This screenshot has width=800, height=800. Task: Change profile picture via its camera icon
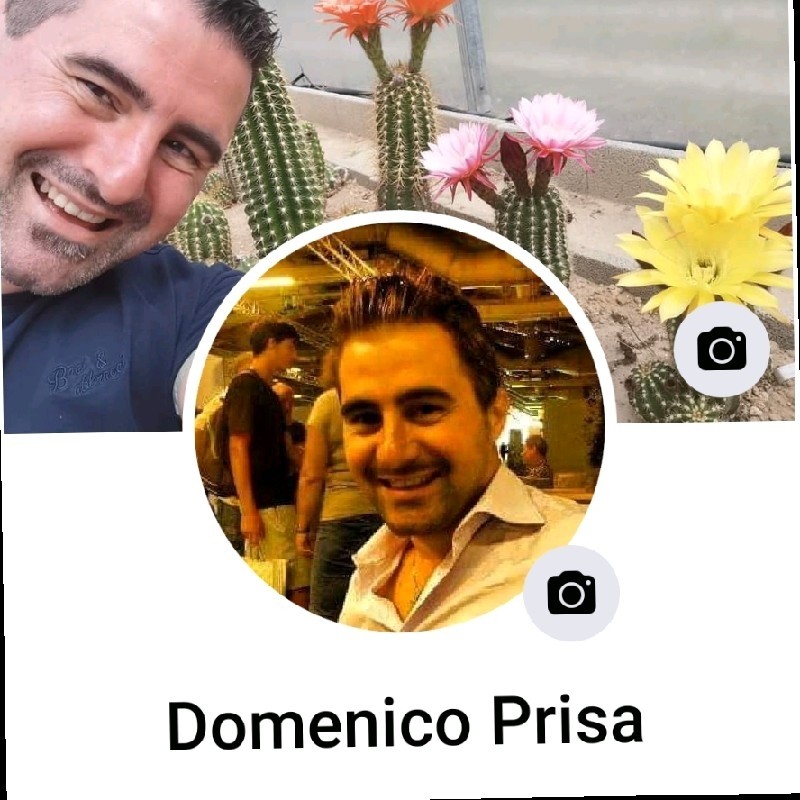571,593
